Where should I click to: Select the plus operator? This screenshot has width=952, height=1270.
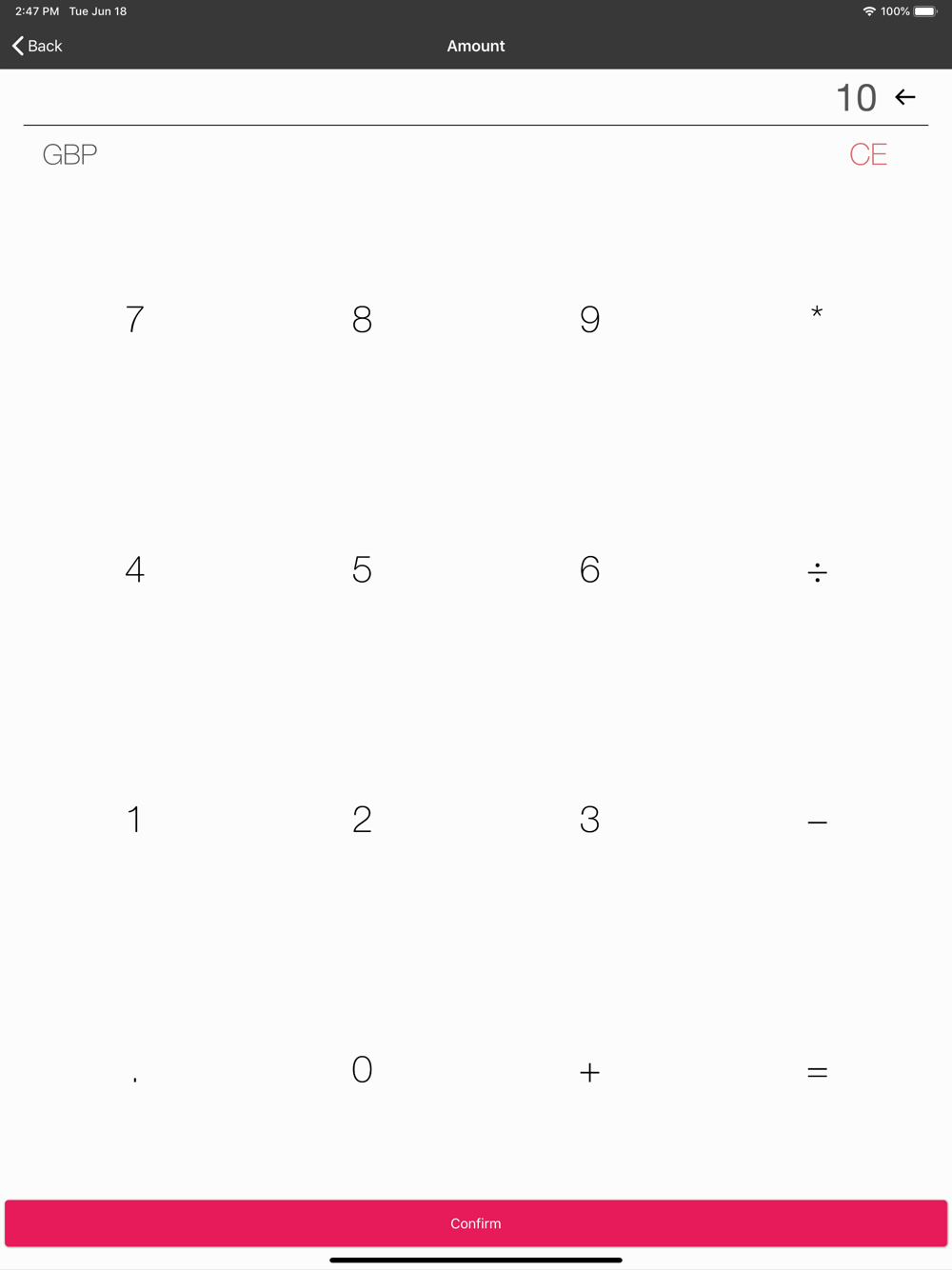pos(589,1072)
